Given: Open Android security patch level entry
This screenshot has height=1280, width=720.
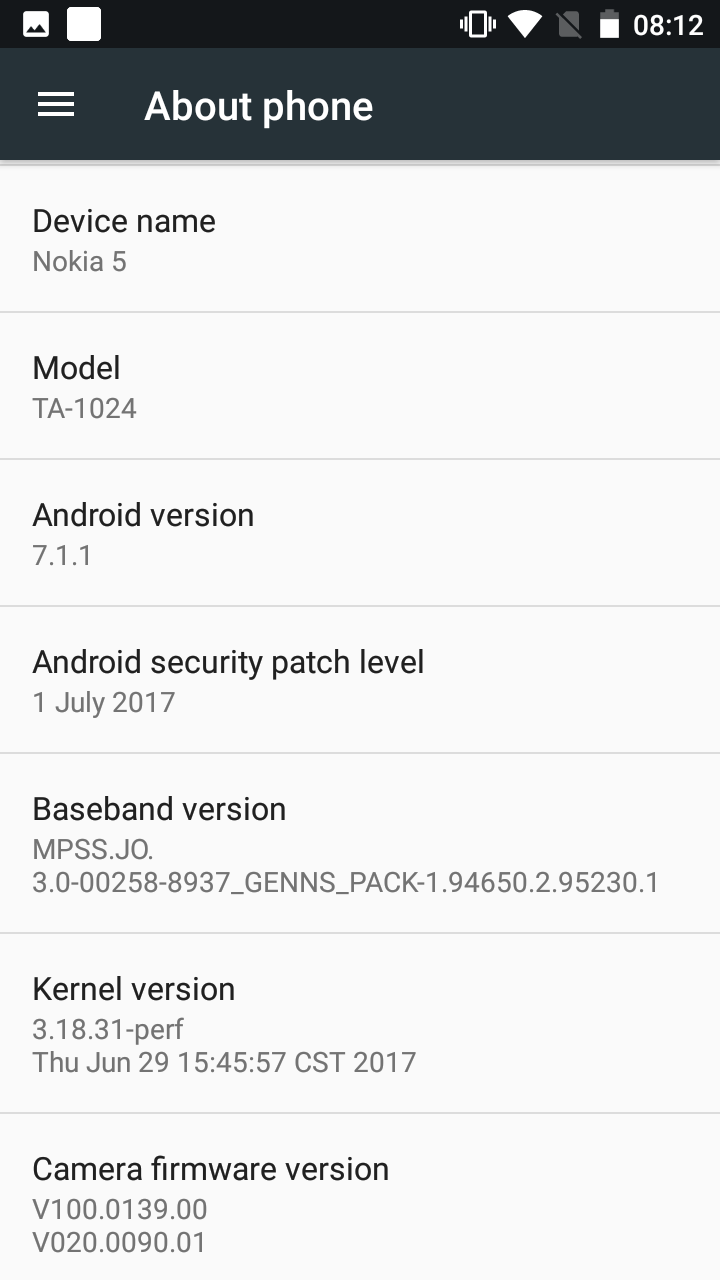Looking at the screenshot, I should [360, 680].
